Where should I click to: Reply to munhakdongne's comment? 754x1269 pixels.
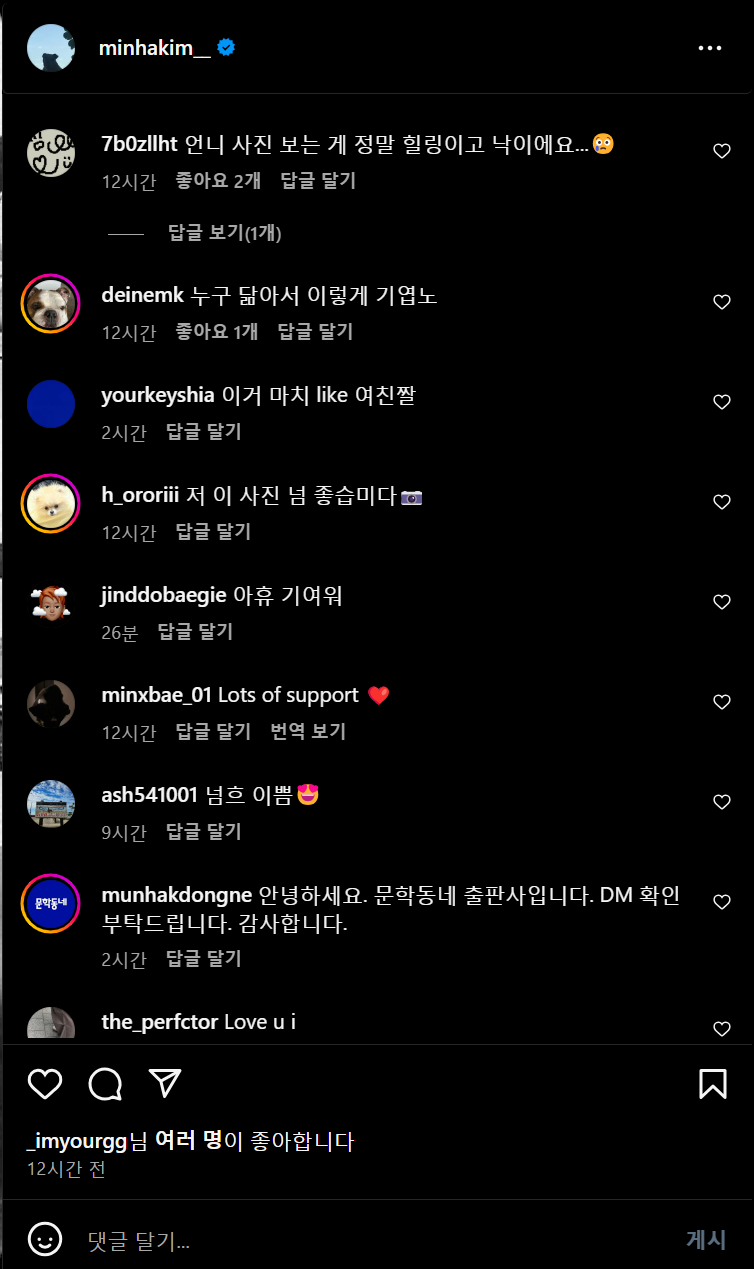pyautogui.click(x=204, y=959)
